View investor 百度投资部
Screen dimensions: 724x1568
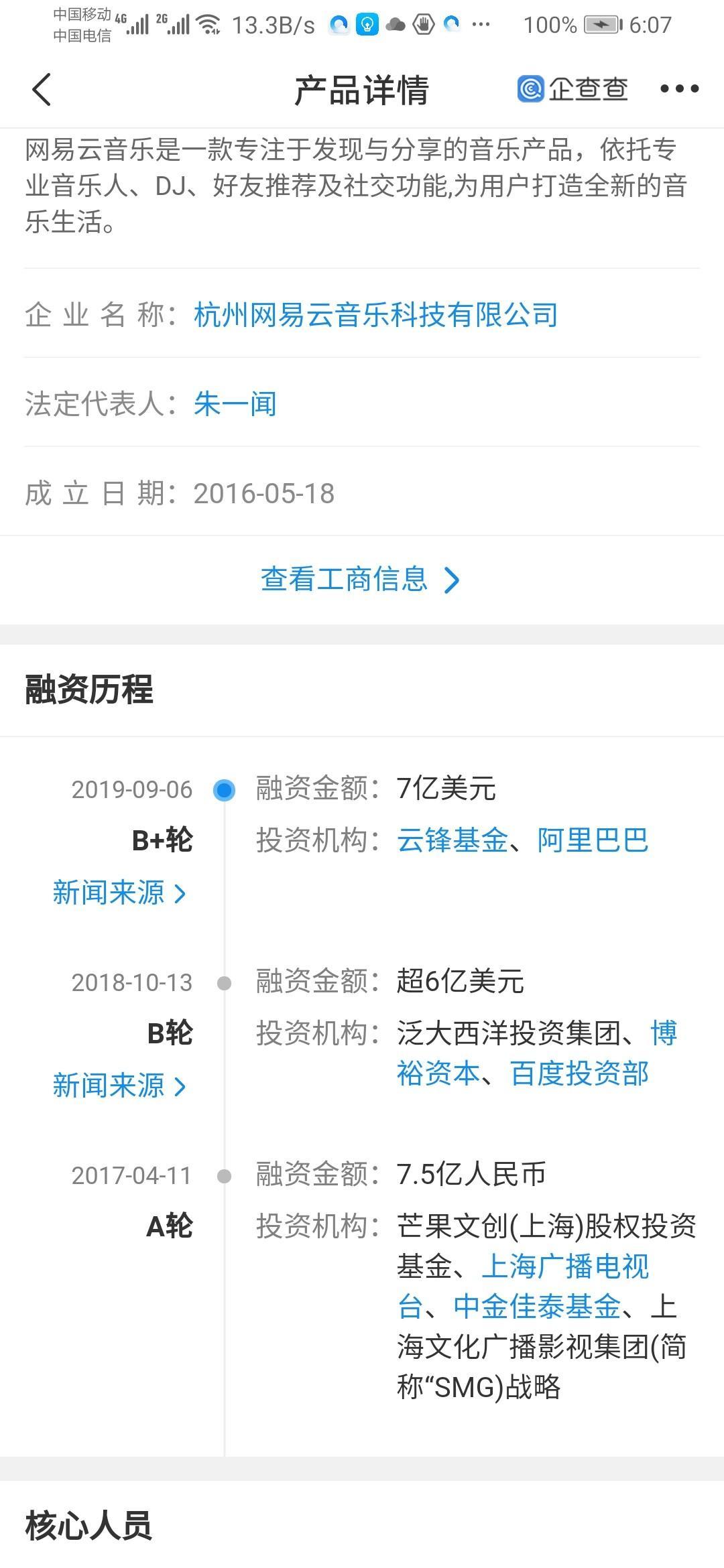pyautogui.click(x=579, y=1073)
